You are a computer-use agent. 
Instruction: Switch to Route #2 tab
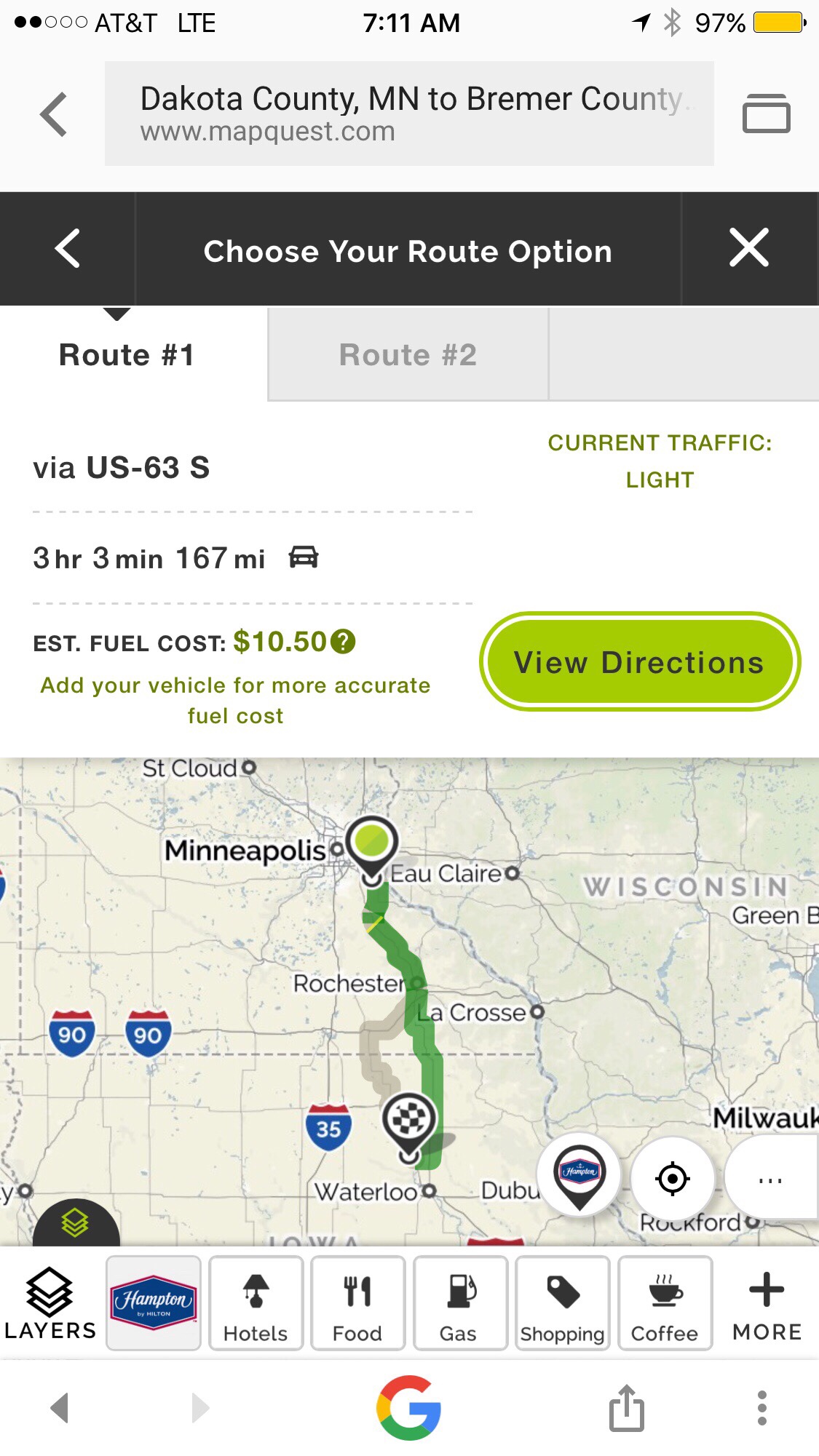coord(408,355)
